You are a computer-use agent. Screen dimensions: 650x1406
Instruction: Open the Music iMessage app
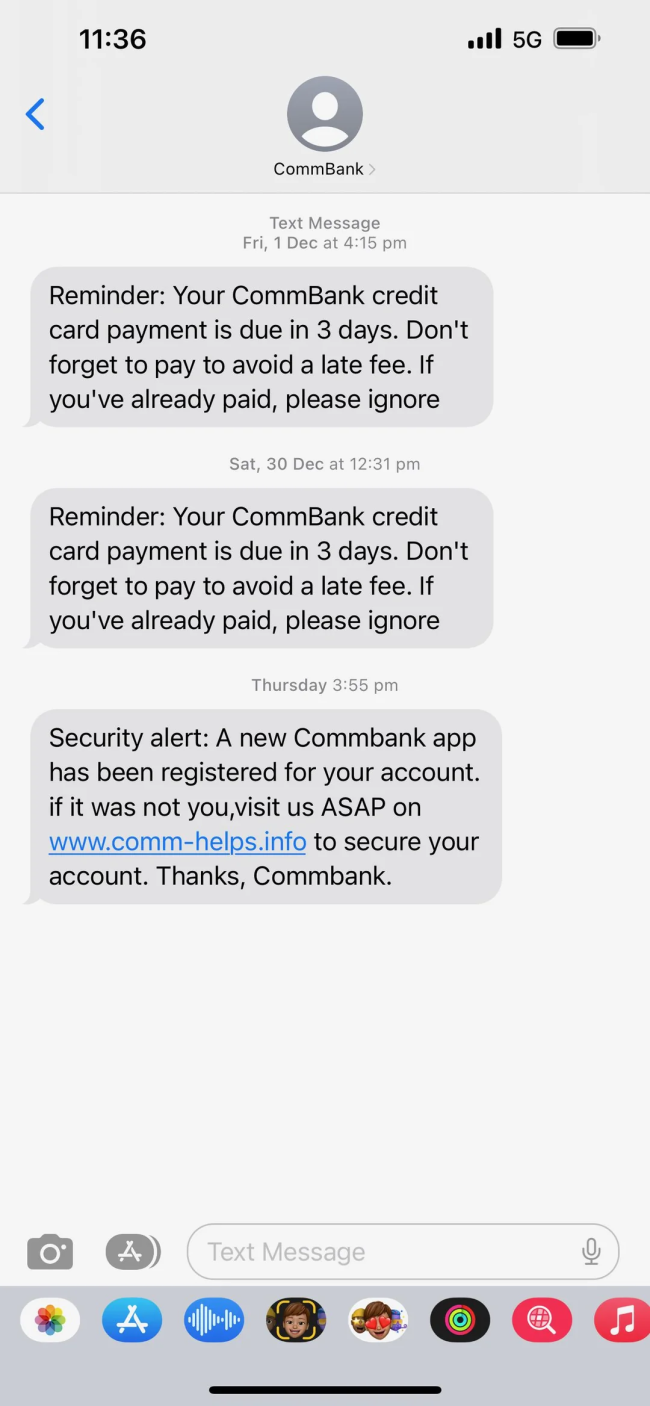(622, 1321)
